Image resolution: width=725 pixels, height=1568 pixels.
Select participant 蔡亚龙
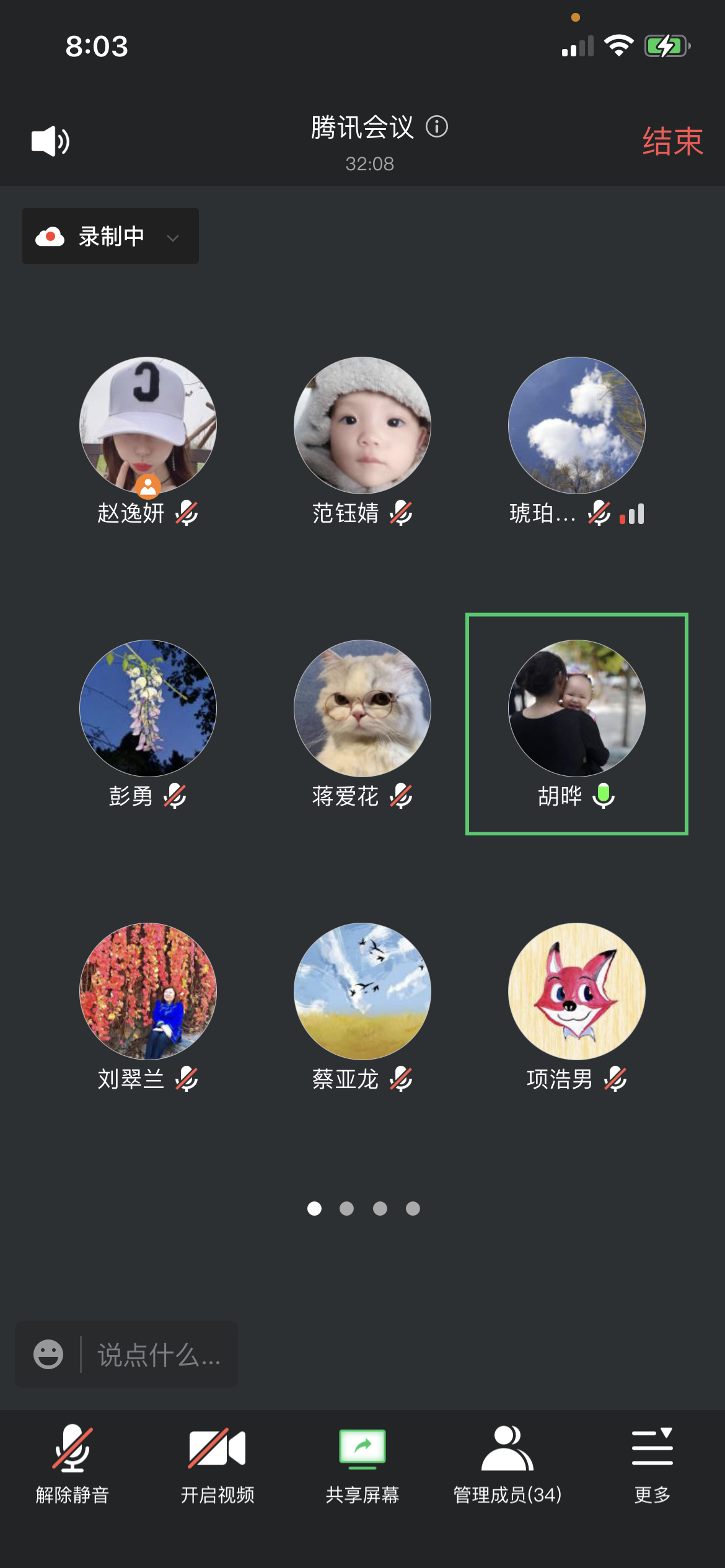click(362, 991)
